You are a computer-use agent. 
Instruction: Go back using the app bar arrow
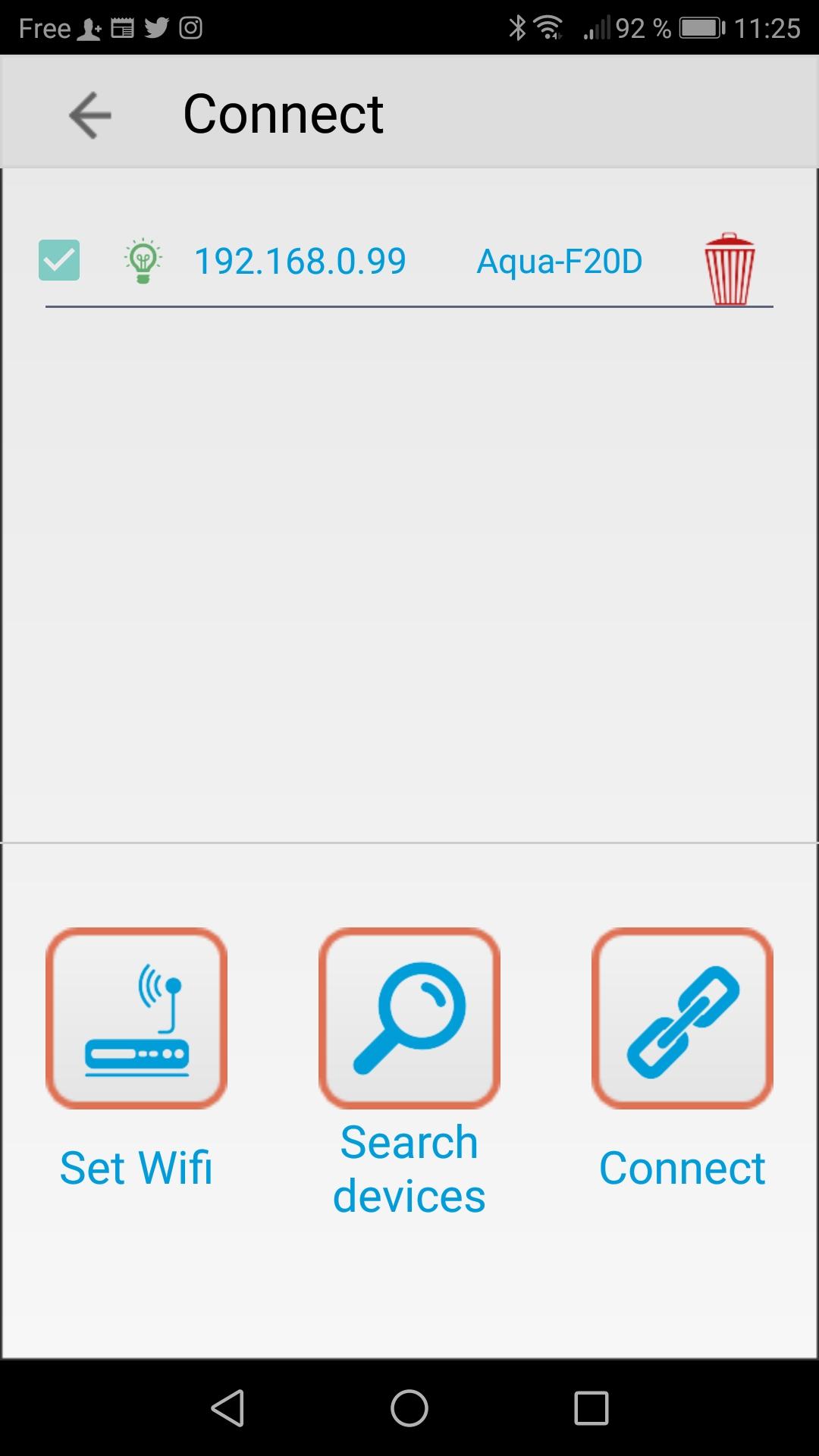(89, 115)
